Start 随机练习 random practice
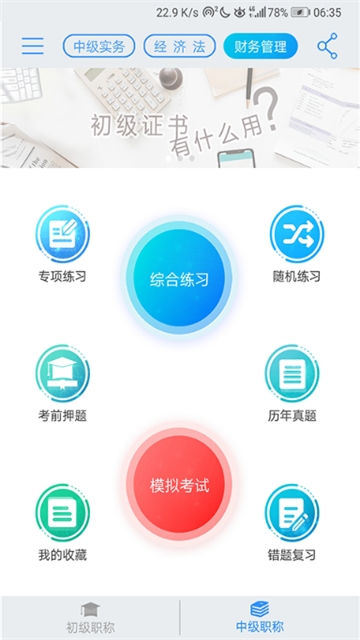360x640 pixels. [x=297, y=245]
